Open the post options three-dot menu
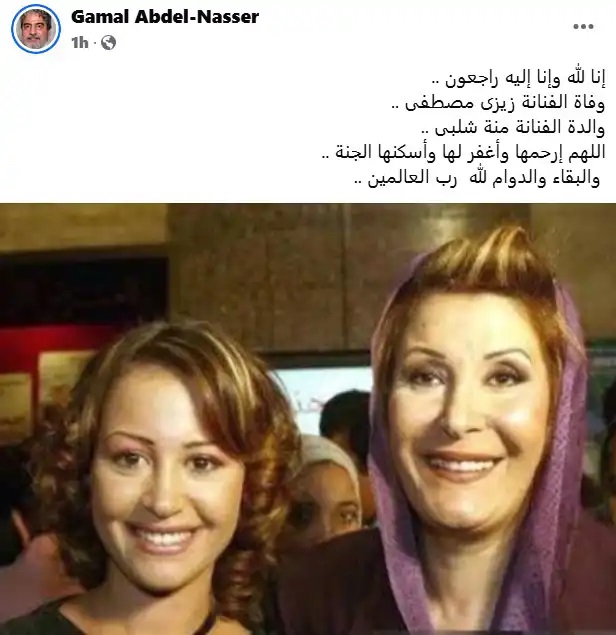The image size is (616, 635). pos(583,26)
